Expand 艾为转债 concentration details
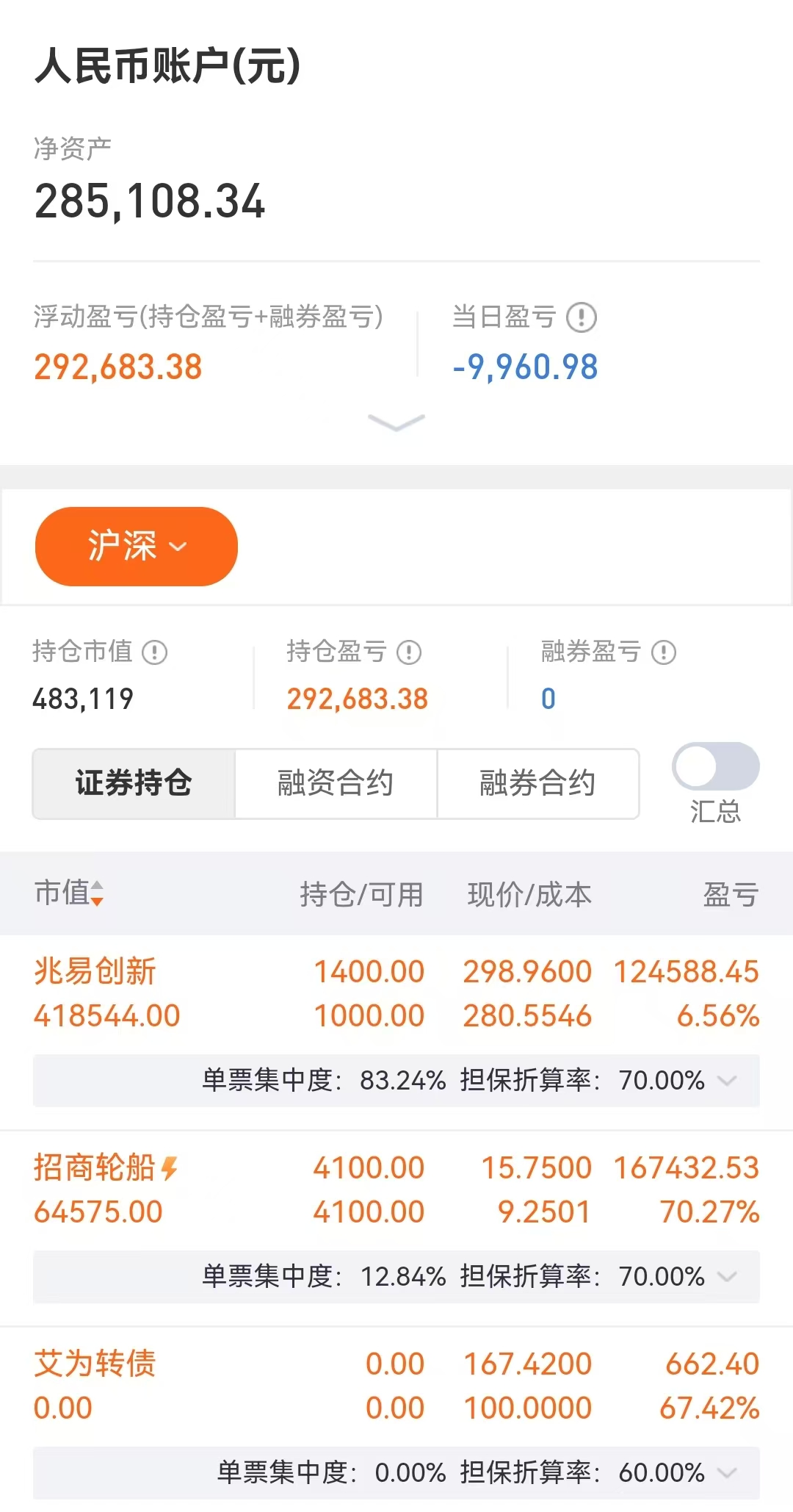 (x=727, y=1472)
